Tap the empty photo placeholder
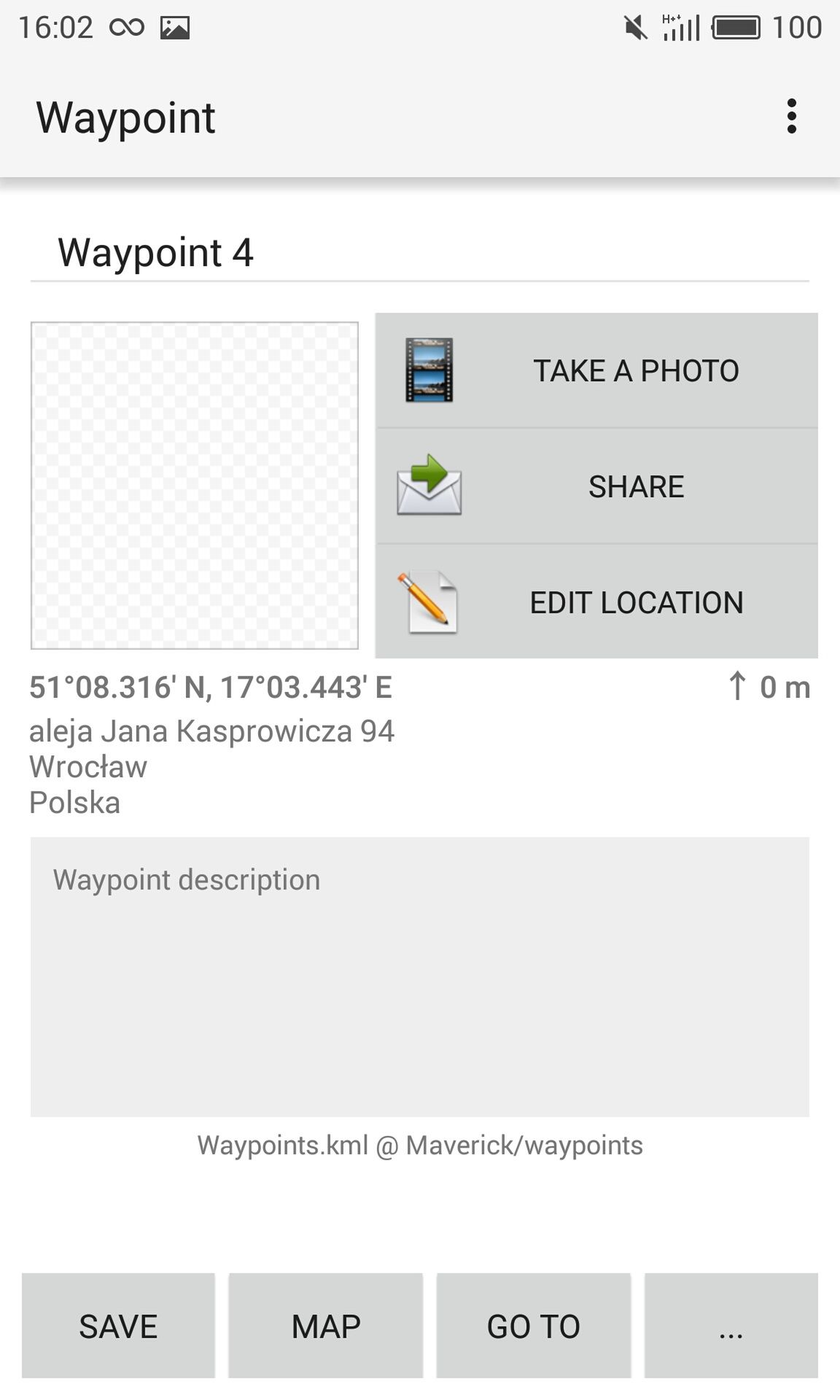The image size is (840, 1400). (195, 486)
